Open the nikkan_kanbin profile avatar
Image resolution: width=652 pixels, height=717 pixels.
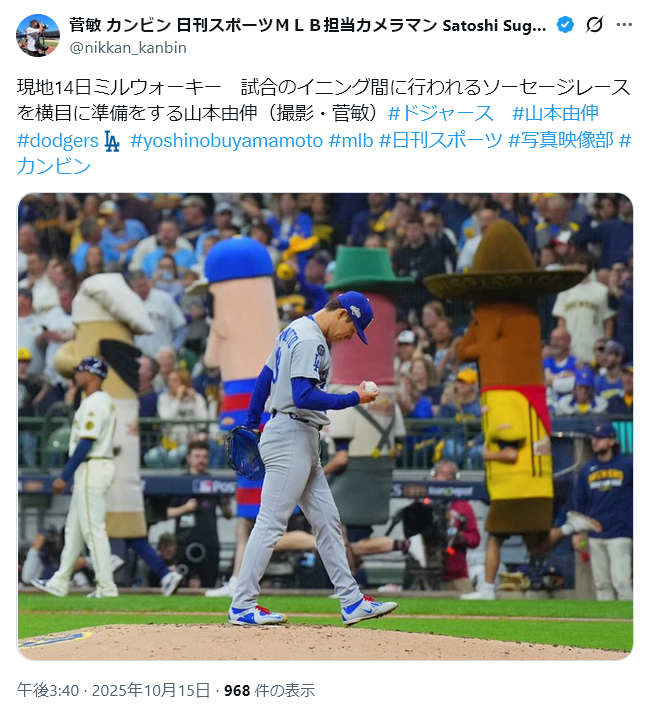point(37,35)
